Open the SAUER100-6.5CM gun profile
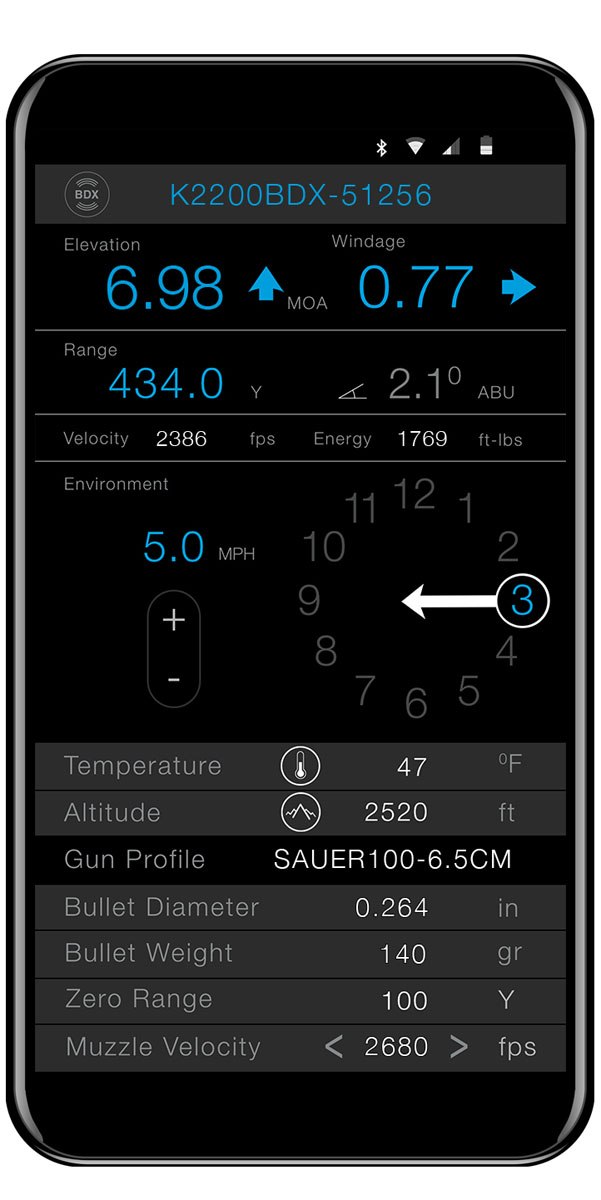The height and width of the screenshot is (1200, 601). 393,859
